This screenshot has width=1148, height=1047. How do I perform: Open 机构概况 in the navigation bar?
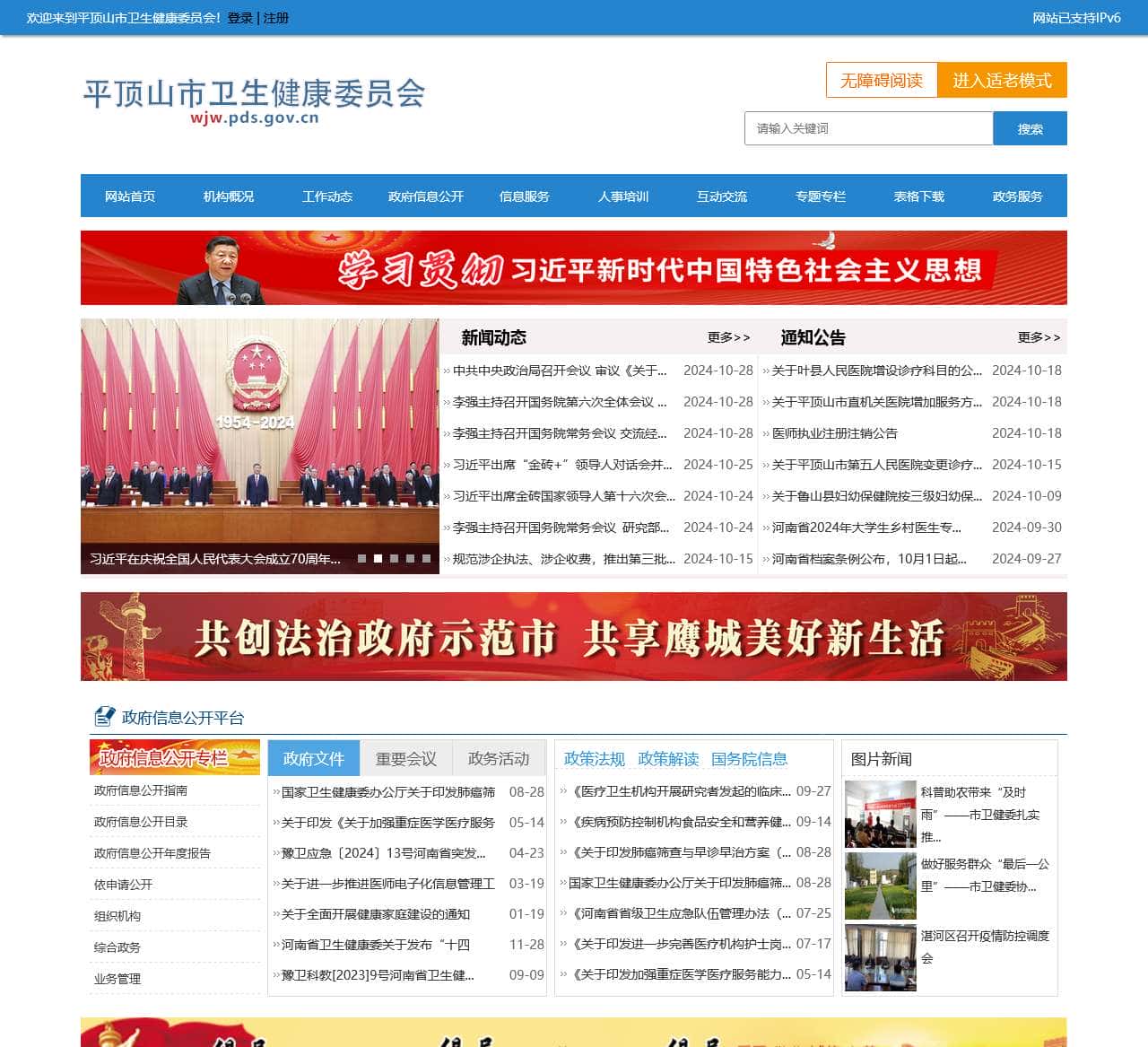(x=229, y=196)
